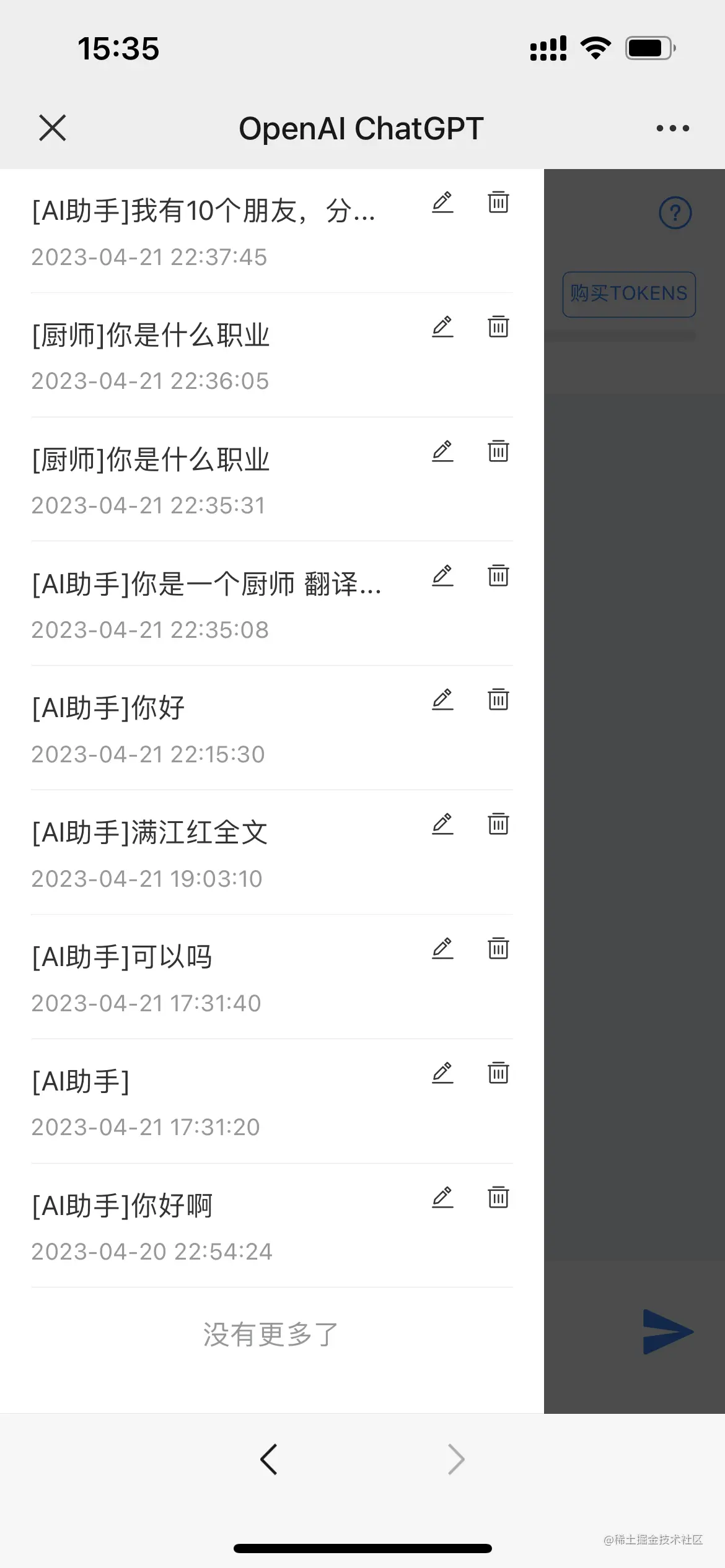This screenshot has width=725, height=1568.
Task: Delete the 22:35:08 conversation
Action: click(x=498, y=576)
